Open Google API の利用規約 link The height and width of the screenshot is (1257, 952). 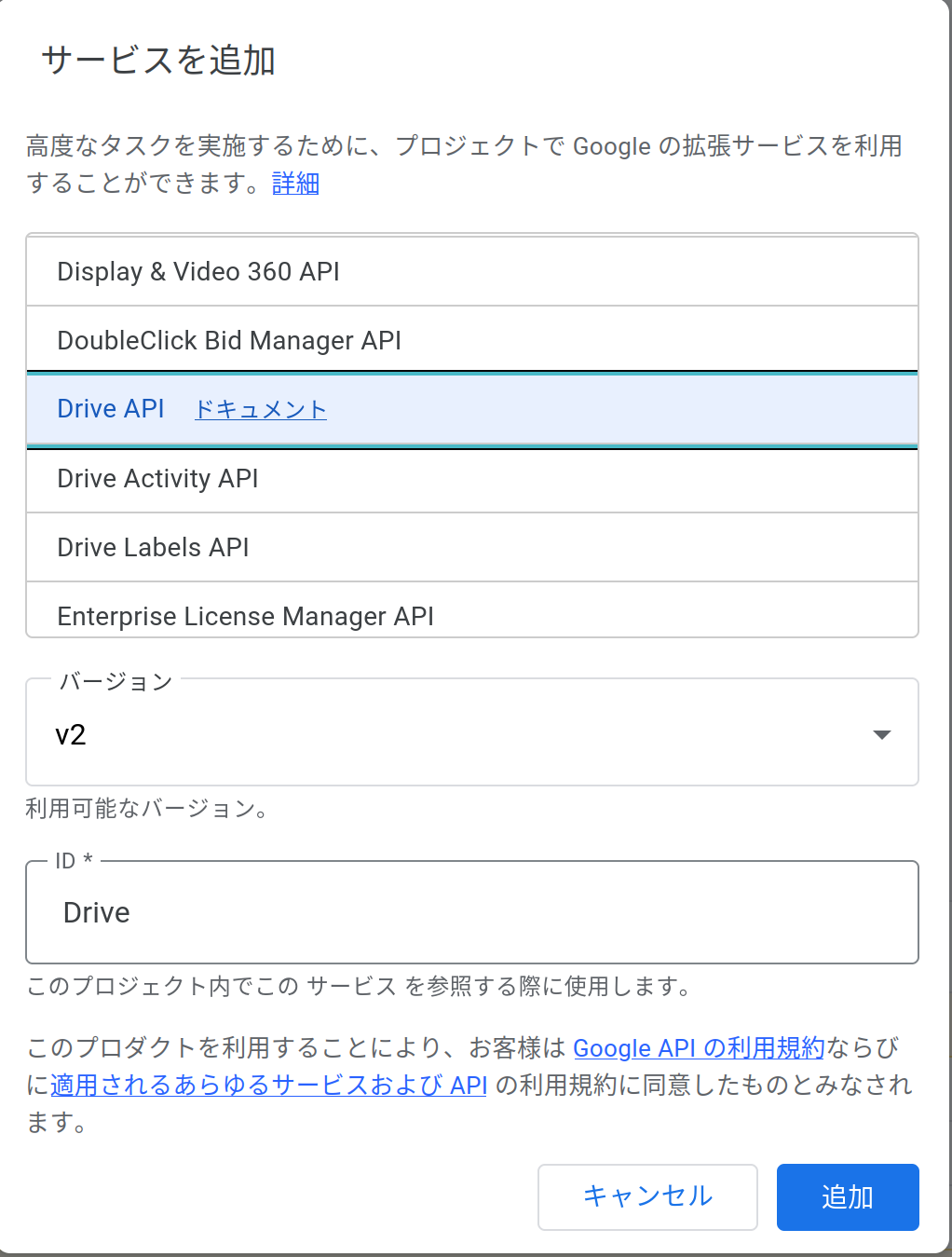click(698, 1047)
